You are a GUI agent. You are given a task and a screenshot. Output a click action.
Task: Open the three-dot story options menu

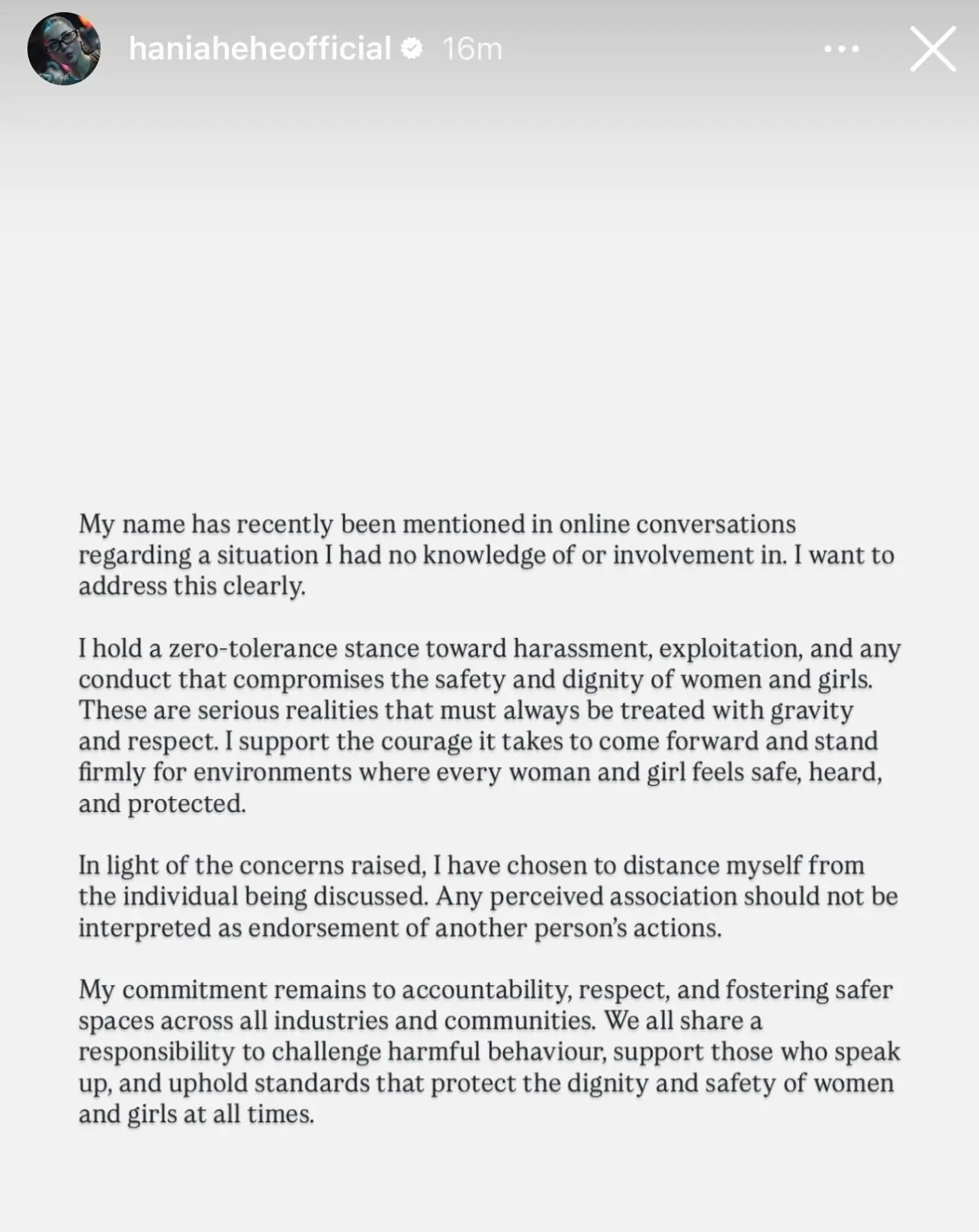tap(842, 49)
